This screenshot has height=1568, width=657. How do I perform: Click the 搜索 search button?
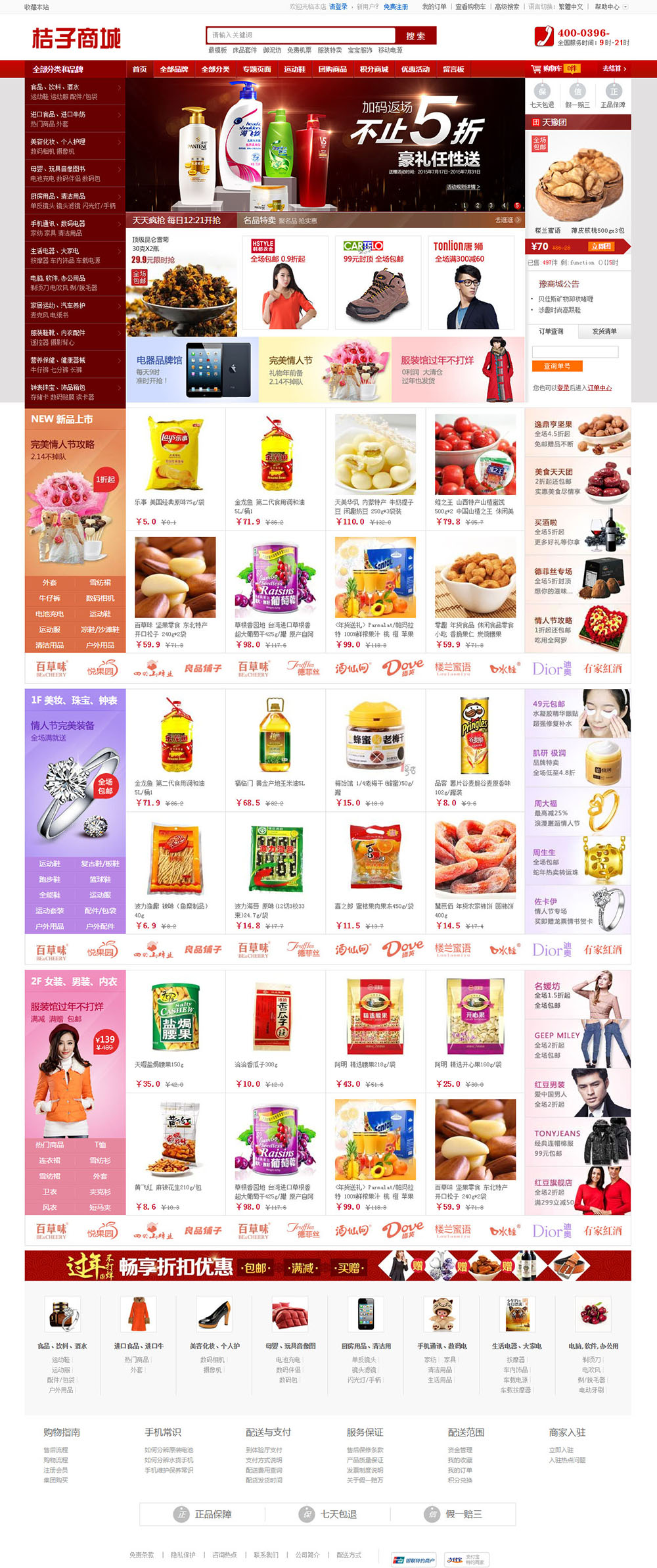pyautogui.click(x=415, y=36)
